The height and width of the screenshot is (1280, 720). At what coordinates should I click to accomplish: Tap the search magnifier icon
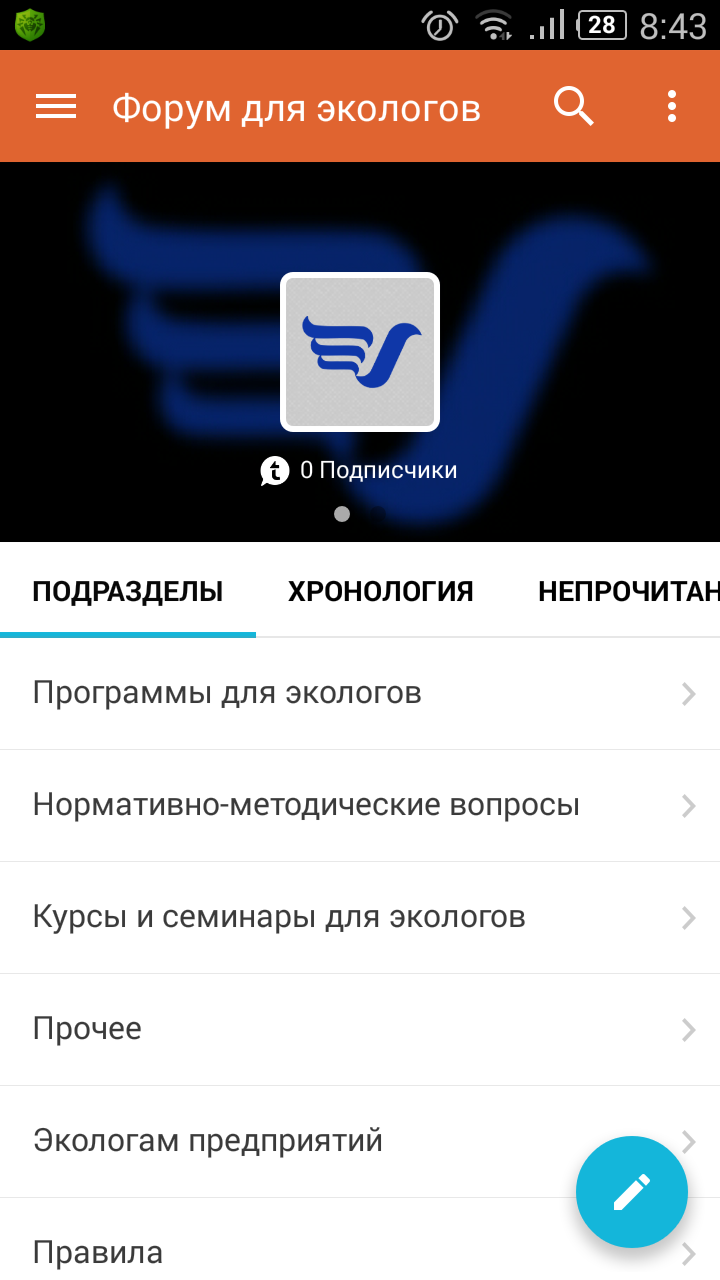pyautogui.click(x=573, y=106)
